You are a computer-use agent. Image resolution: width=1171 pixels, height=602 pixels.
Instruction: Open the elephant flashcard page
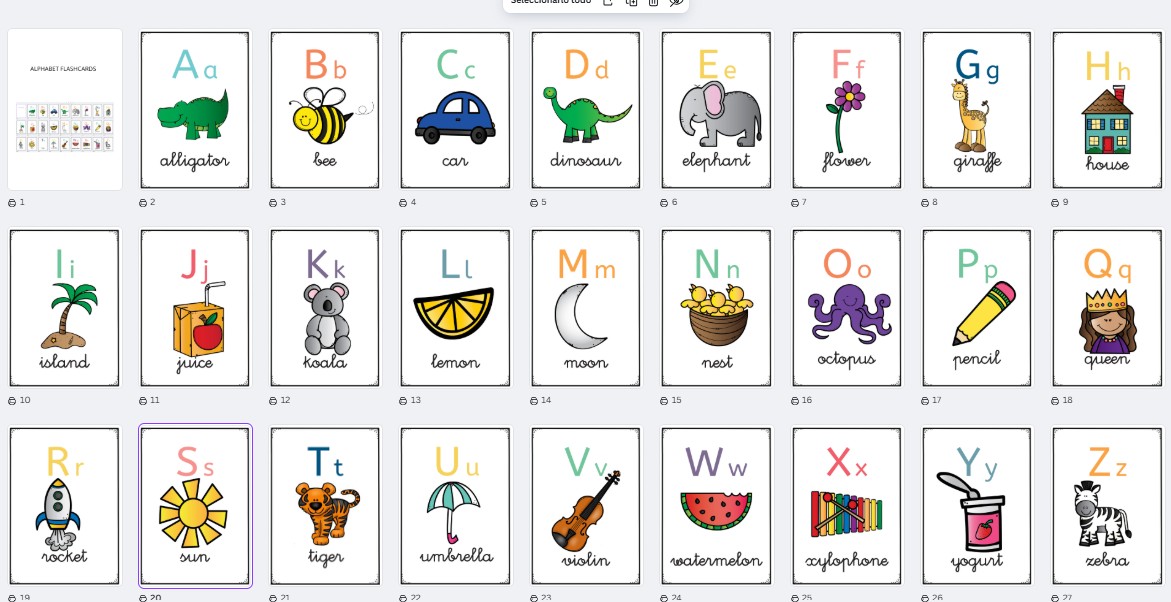click(x=716, y=109)
